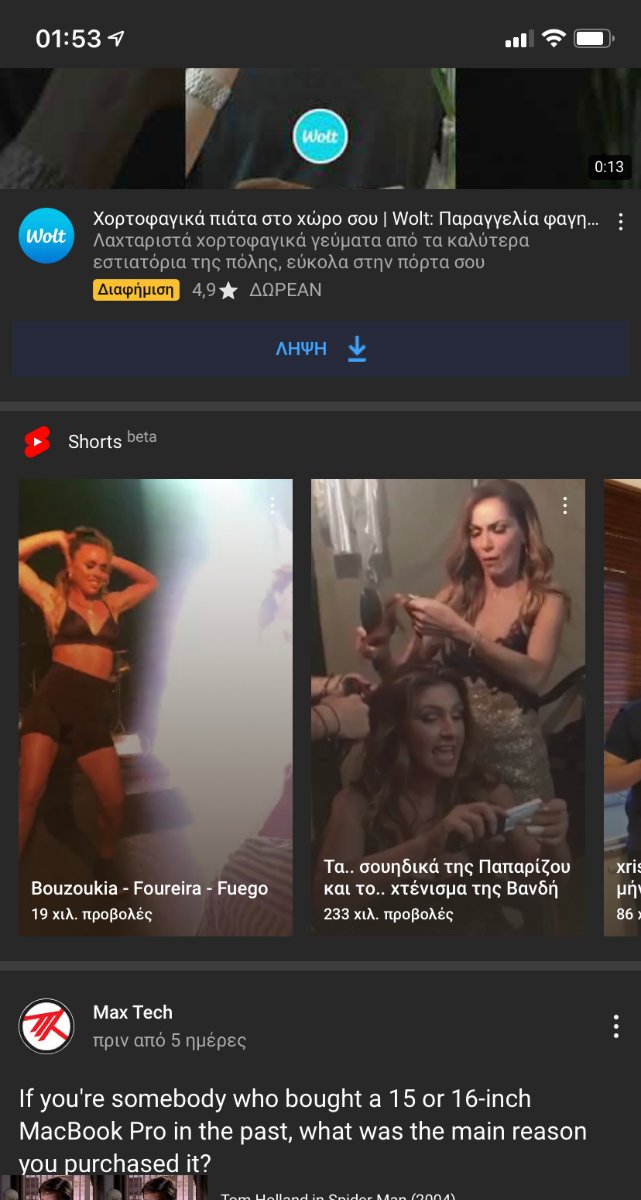
Task: Open options menu for the Wolt ad
Action: point(621,222)
